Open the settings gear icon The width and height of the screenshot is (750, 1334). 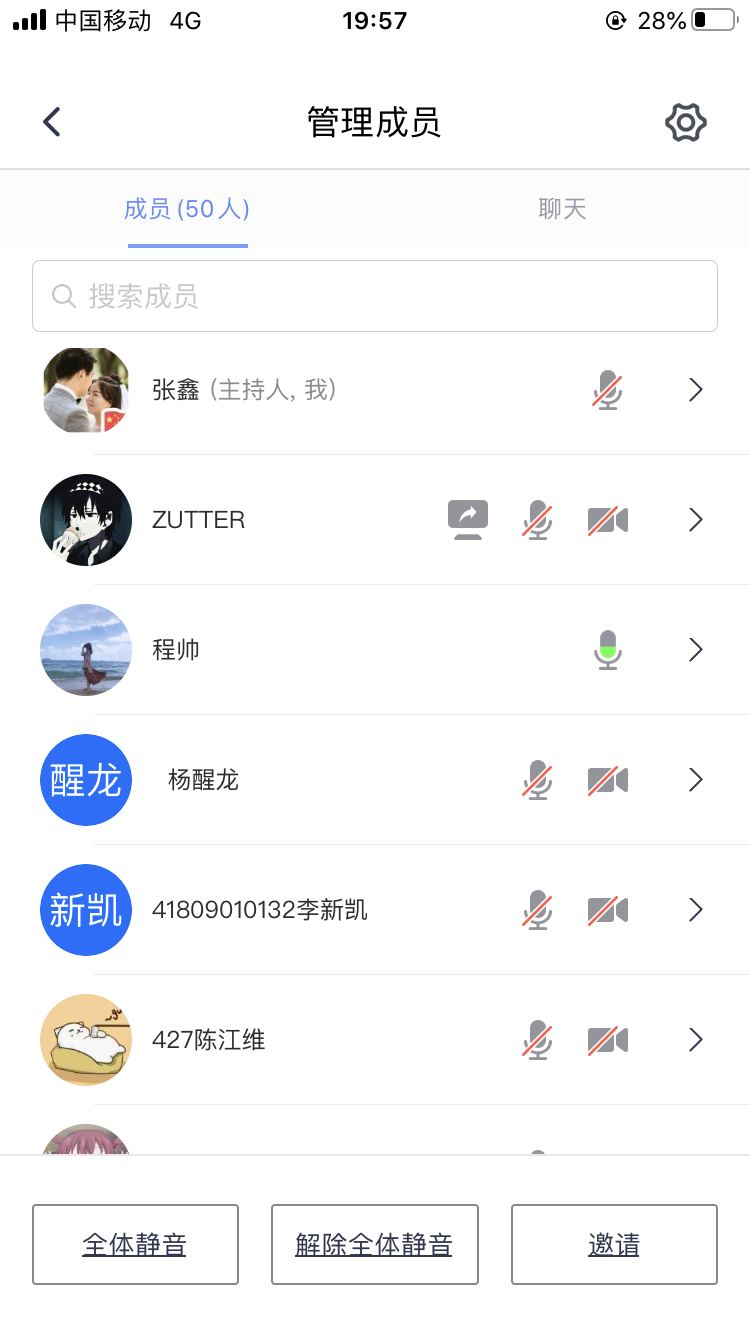tap(686, 123)
